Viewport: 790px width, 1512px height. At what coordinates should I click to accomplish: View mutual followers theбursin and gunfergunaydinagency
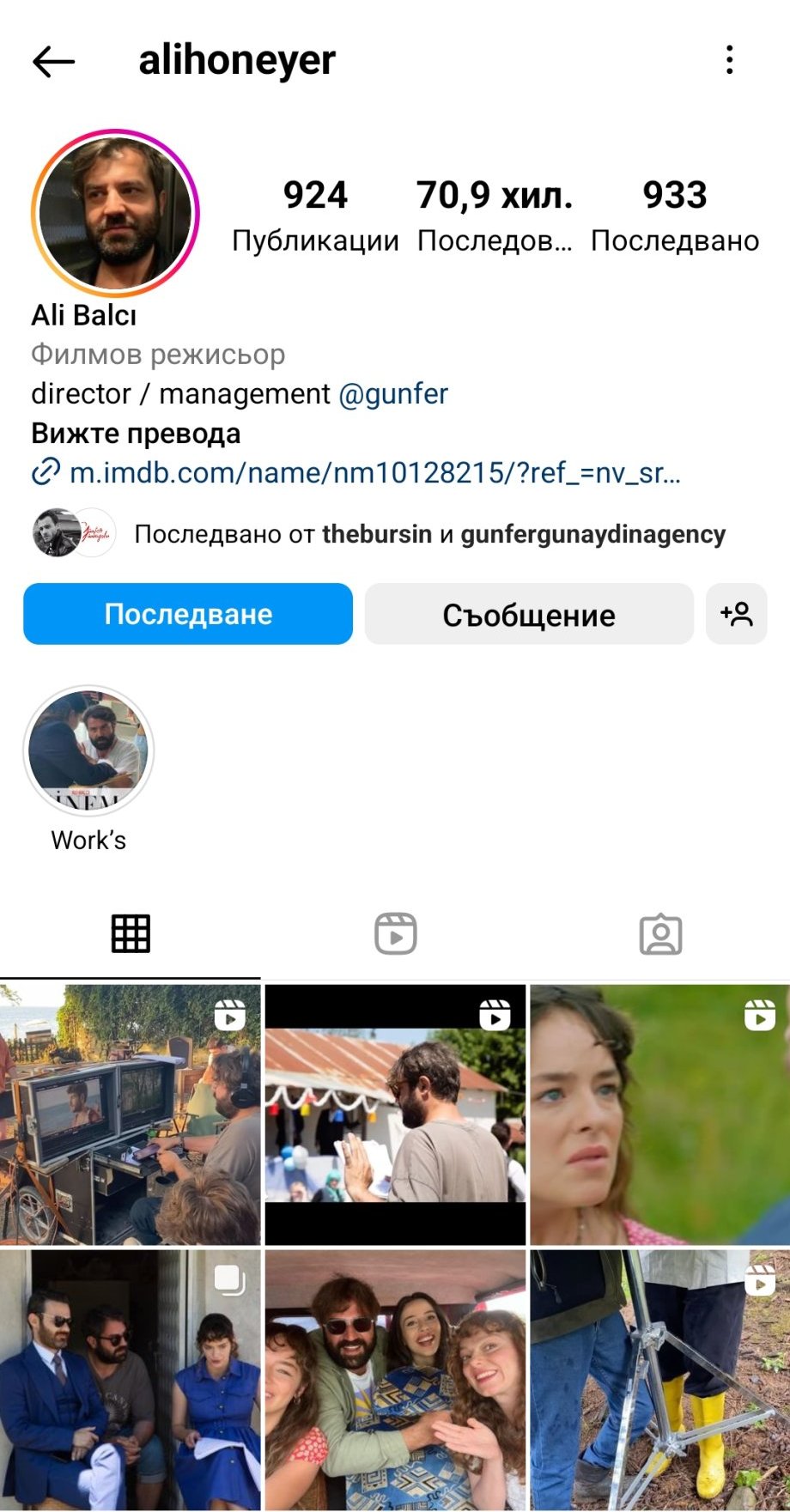429,534
